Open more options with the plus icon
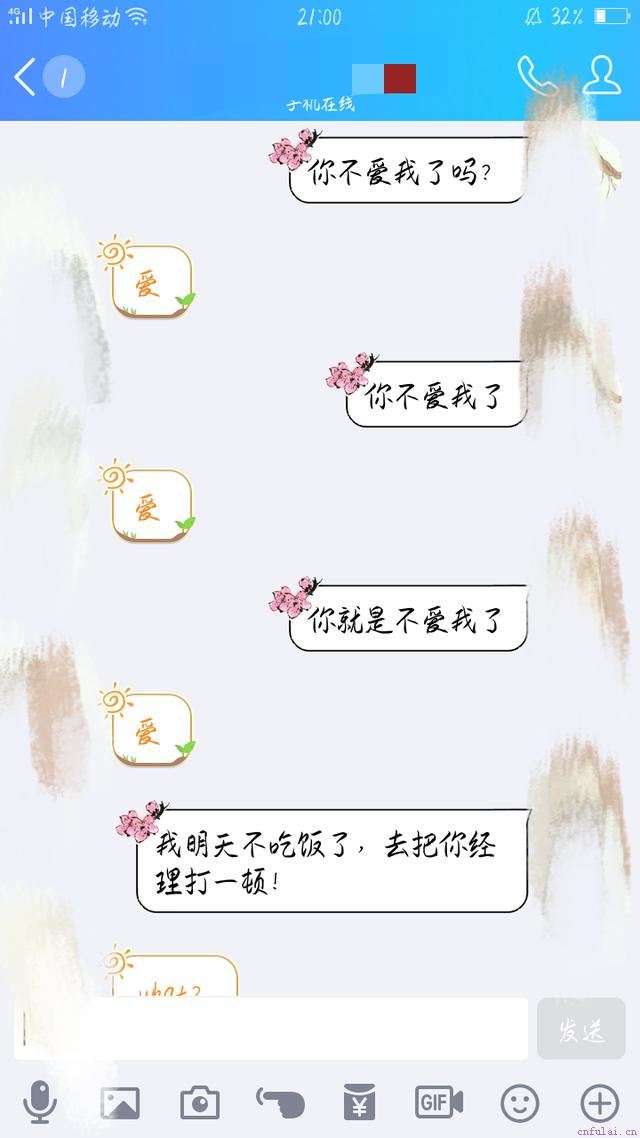 click(599, 1103)
